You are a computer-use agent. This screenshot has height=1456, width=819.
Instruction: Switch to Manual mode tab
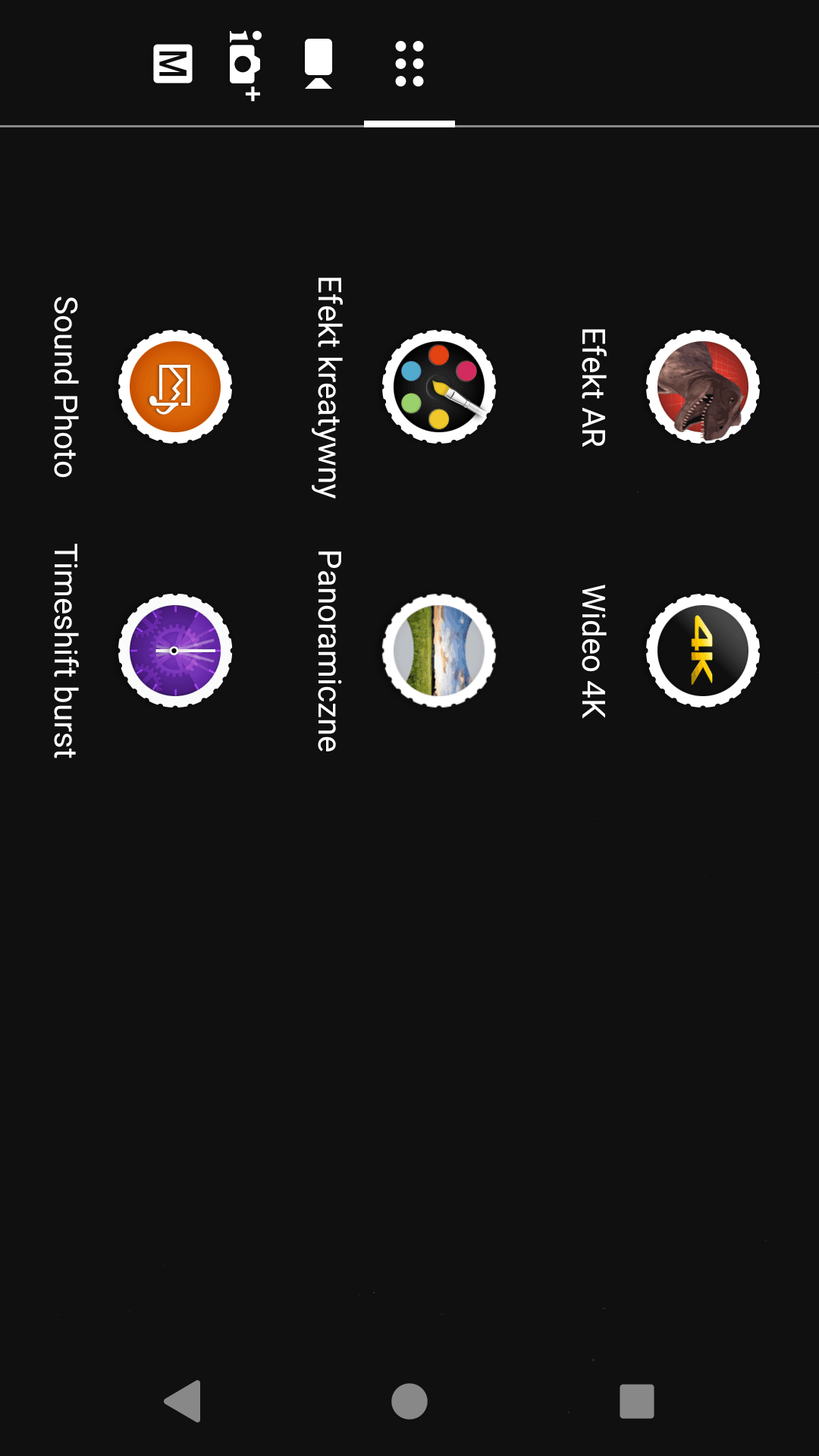(x=173, y=64)
